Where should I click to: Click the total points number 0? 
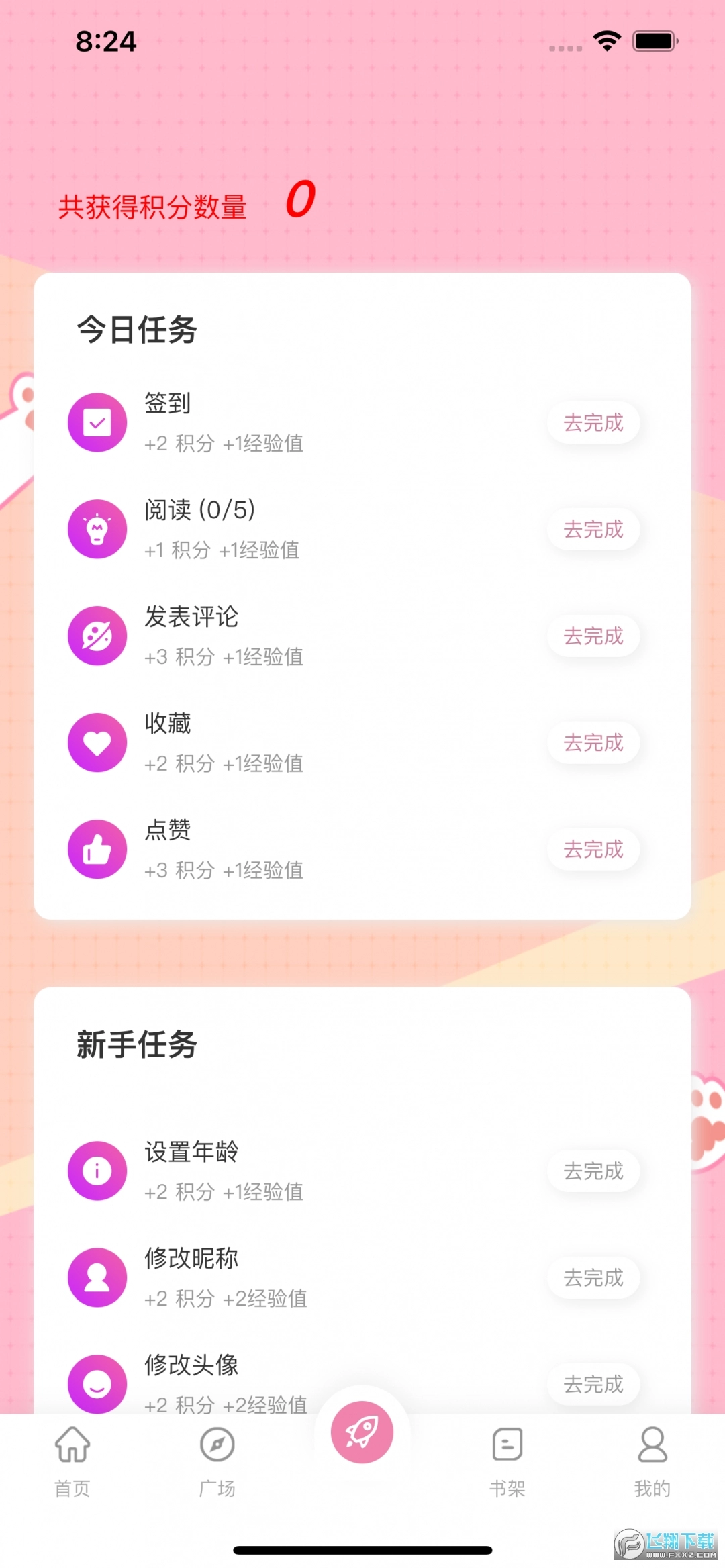pos(300,199)
